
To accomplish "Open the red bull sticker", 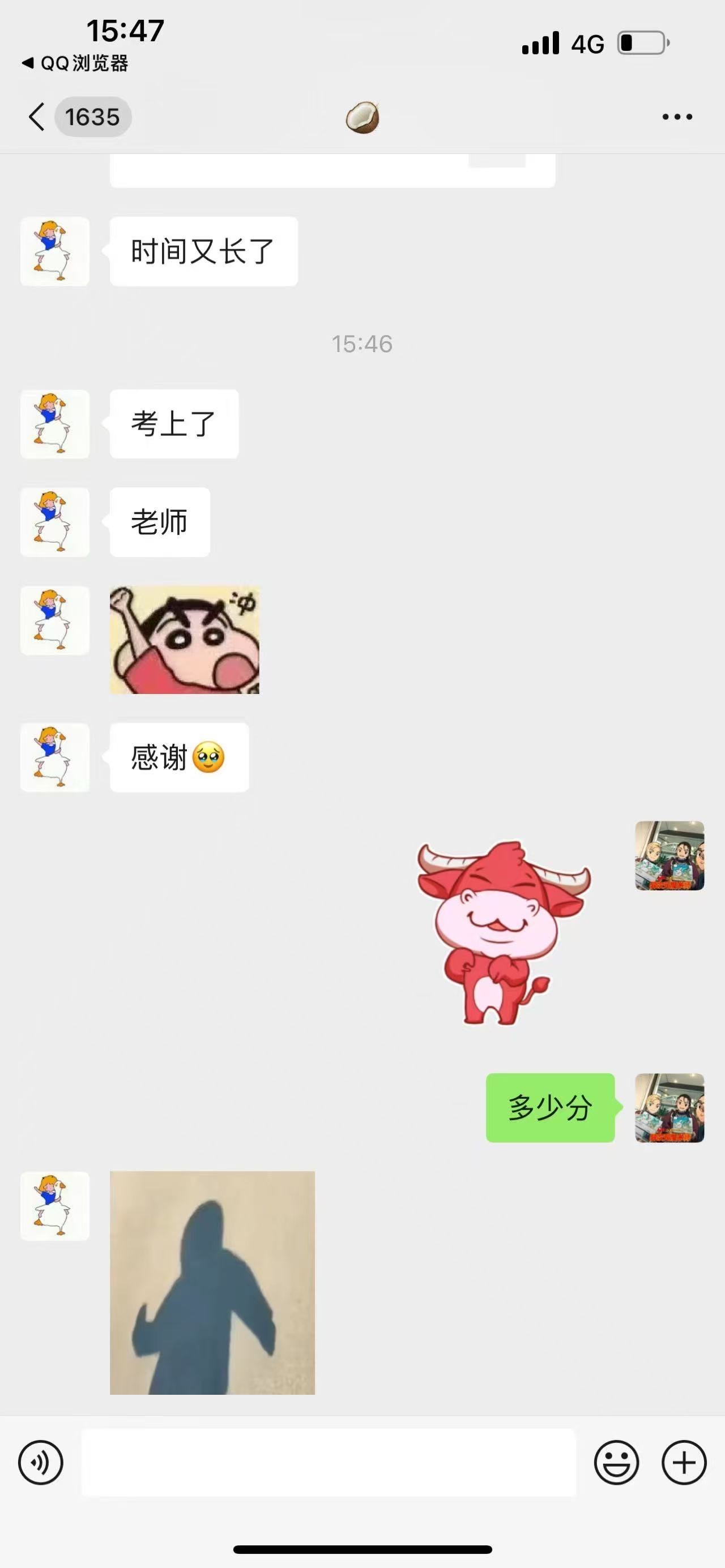I will (502, 932).
